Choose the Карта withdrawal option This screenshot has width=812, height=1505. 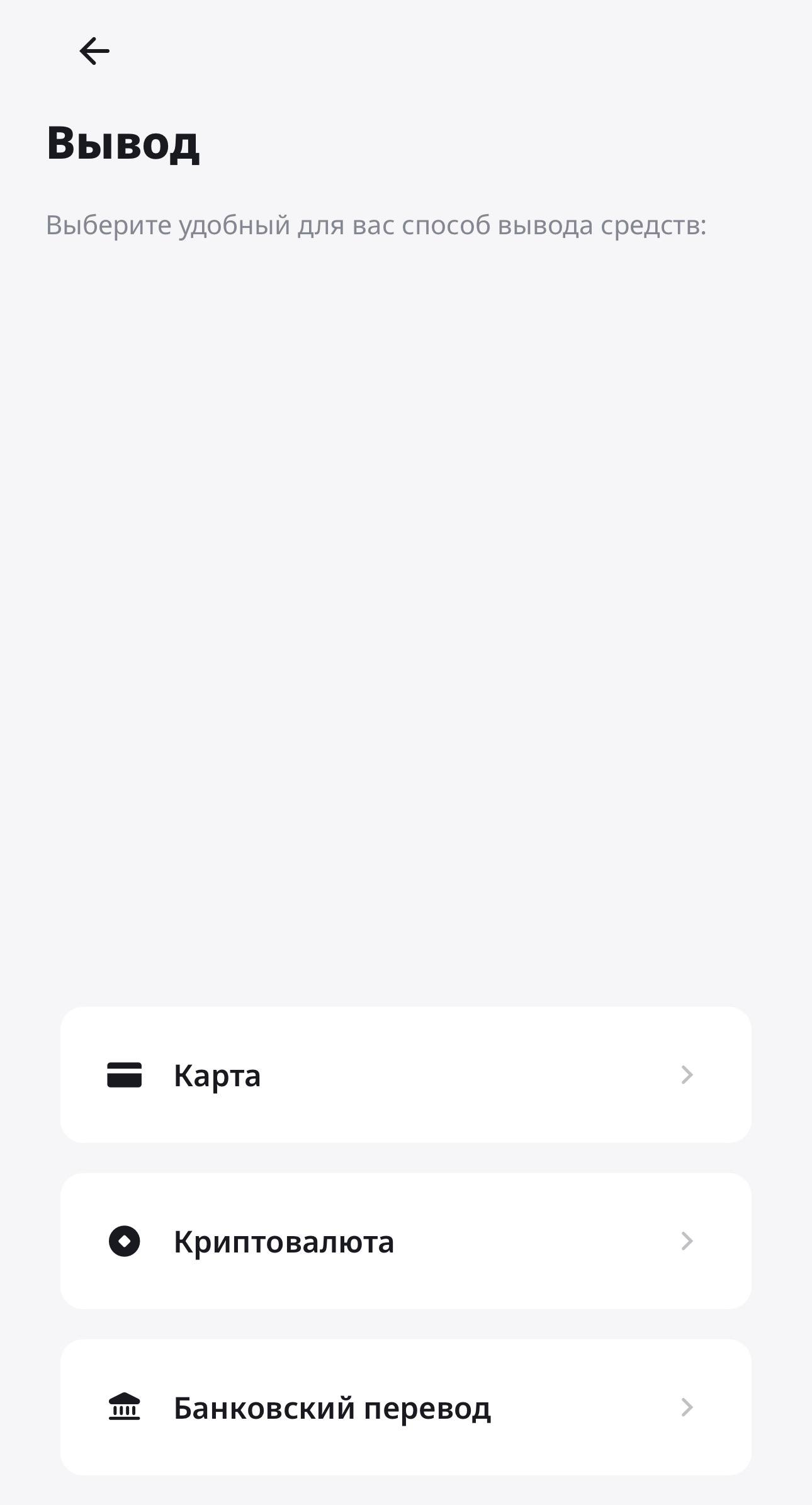tap(405, 1074)
